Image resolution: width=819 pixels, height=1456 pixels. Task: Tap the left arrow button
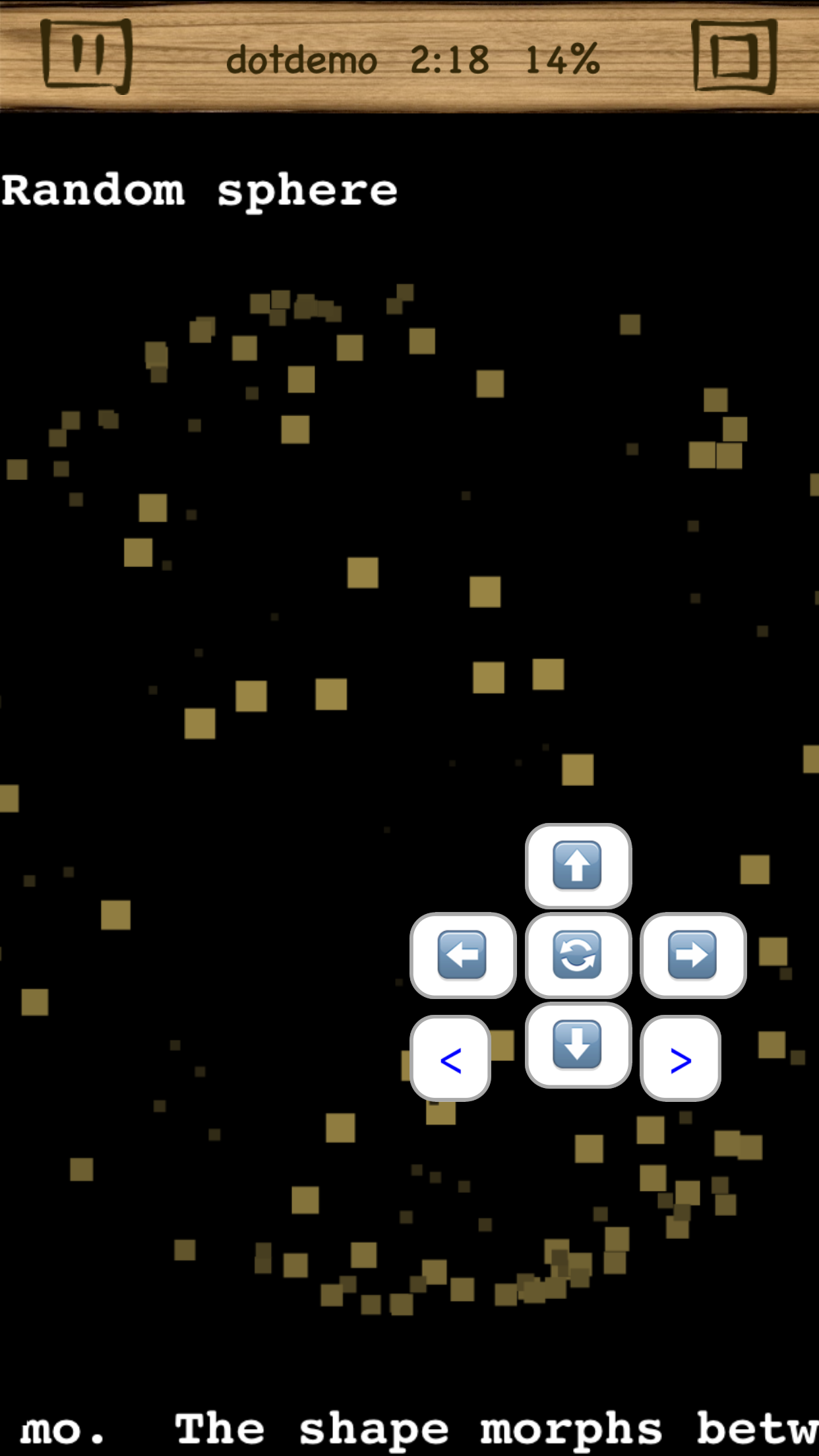click(462, 955)
